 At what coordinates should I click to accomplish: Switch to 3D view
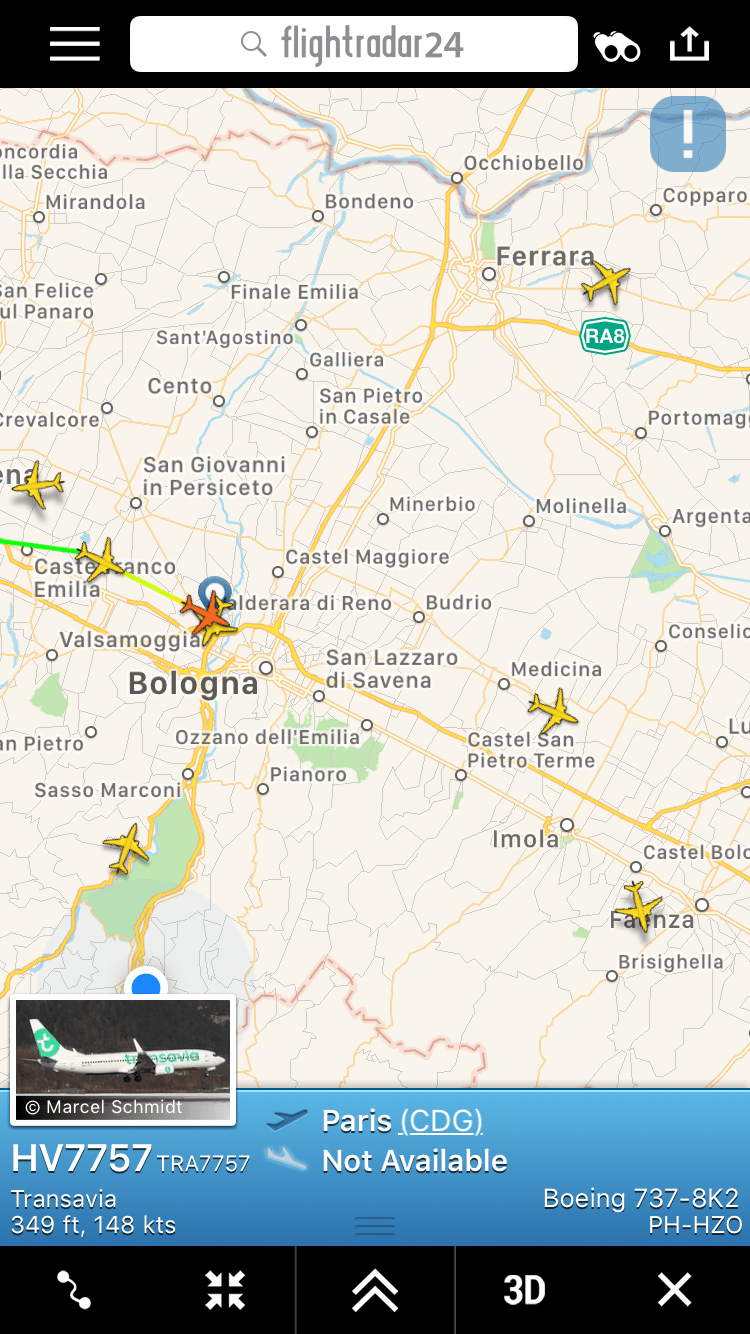click(524, 1290)
